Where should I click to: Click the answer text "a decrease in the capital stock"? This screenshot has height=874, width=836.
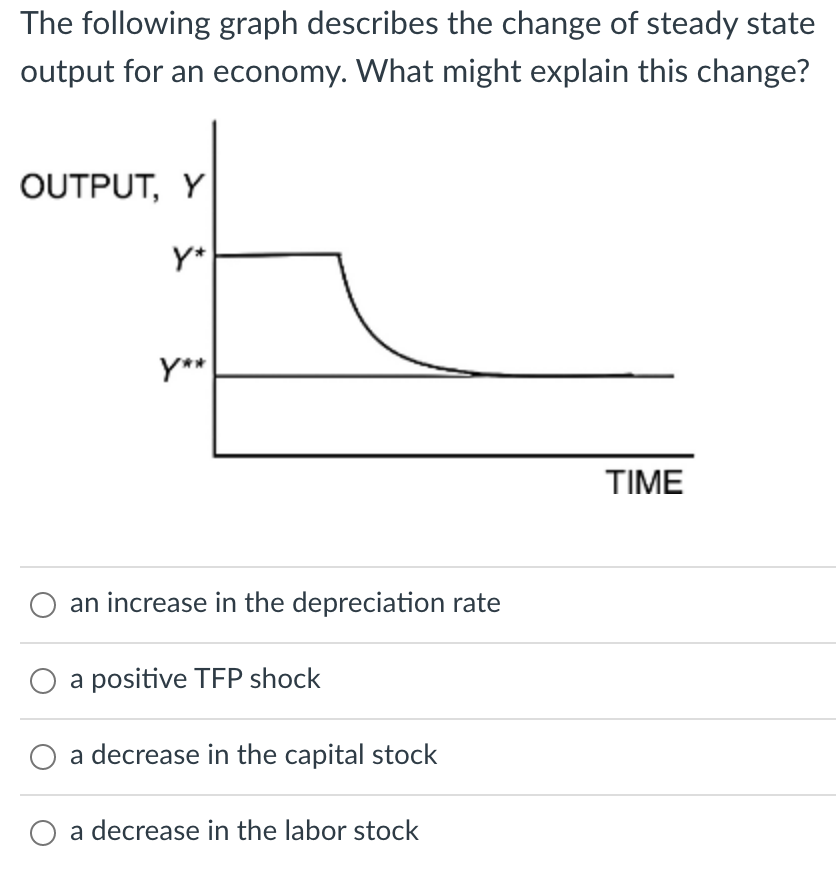coord(252,757)
